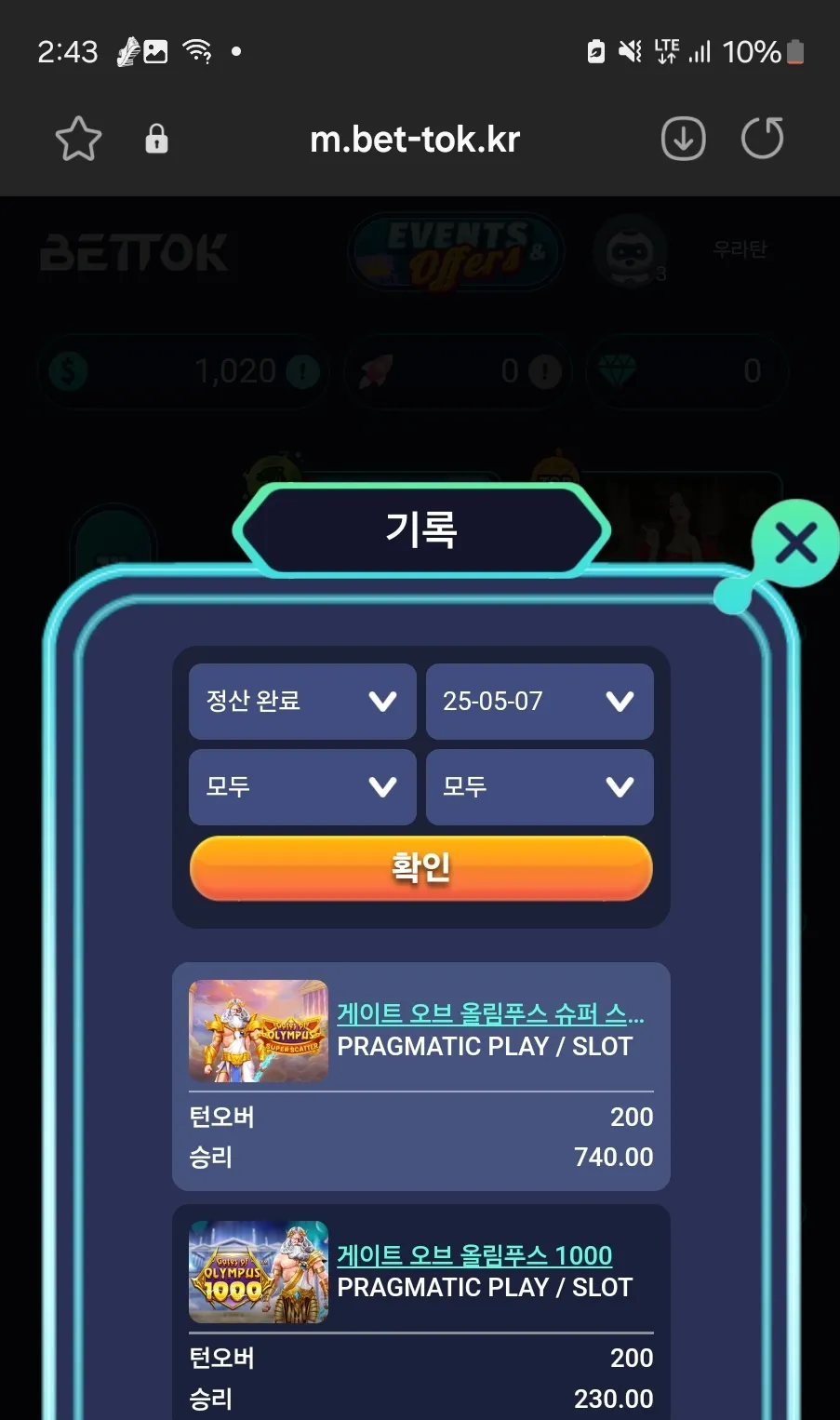Bookmark this page with the star icon
The height and width of the screenshot is (1420, 840).
coord(78,140)
